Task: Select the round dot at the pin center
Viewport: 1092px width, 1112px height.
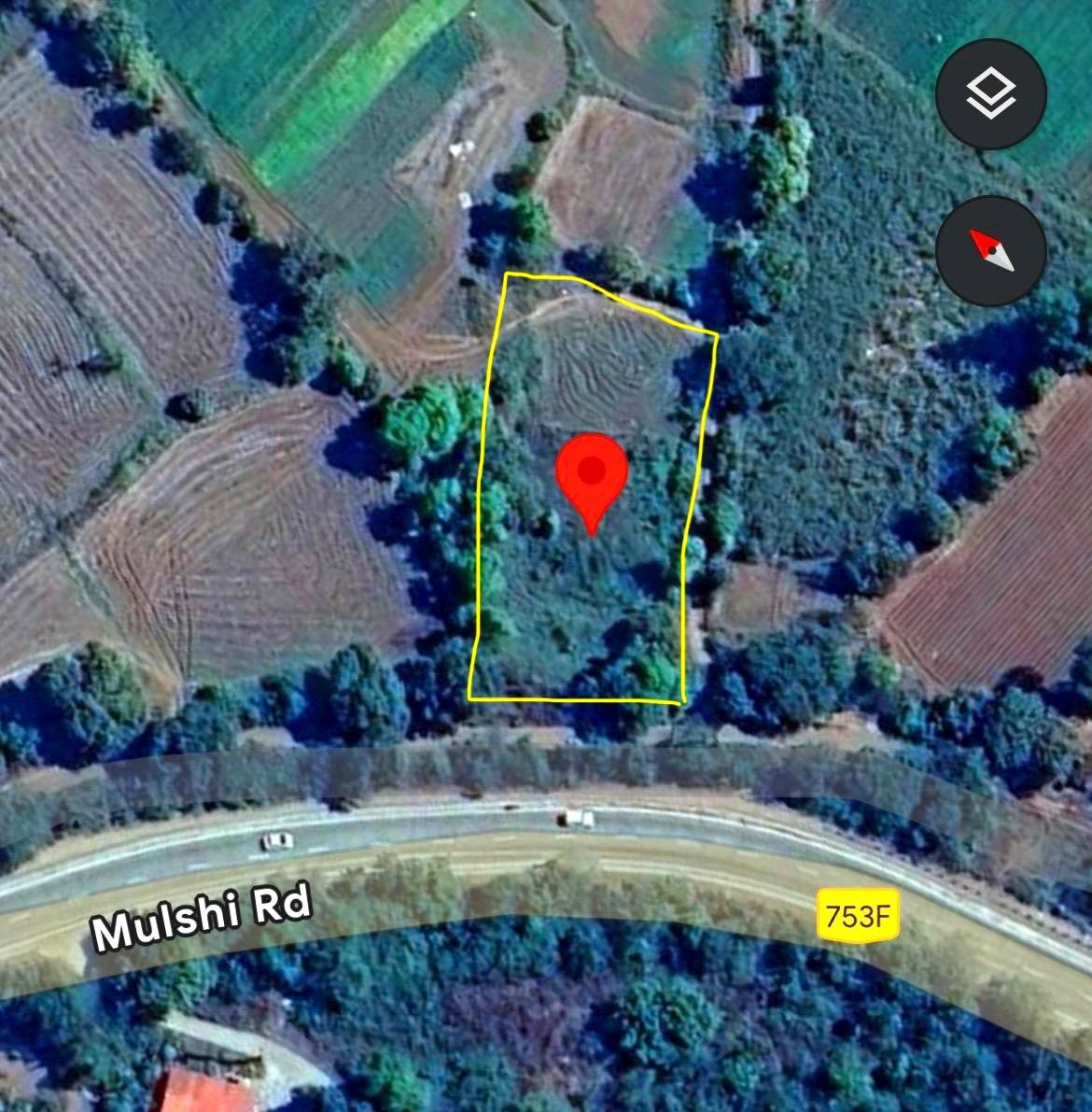Action: [593, 471]
